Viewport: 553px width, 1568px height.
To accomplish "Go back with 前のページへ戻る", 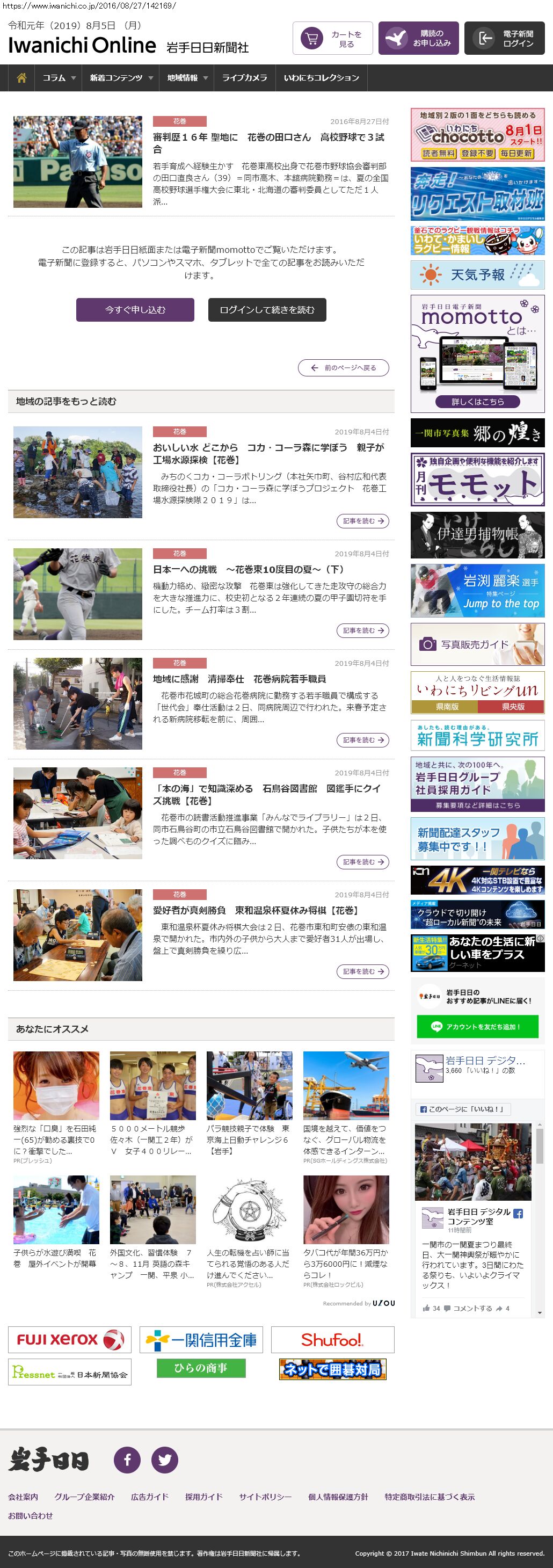I will (x=343, y=368).
